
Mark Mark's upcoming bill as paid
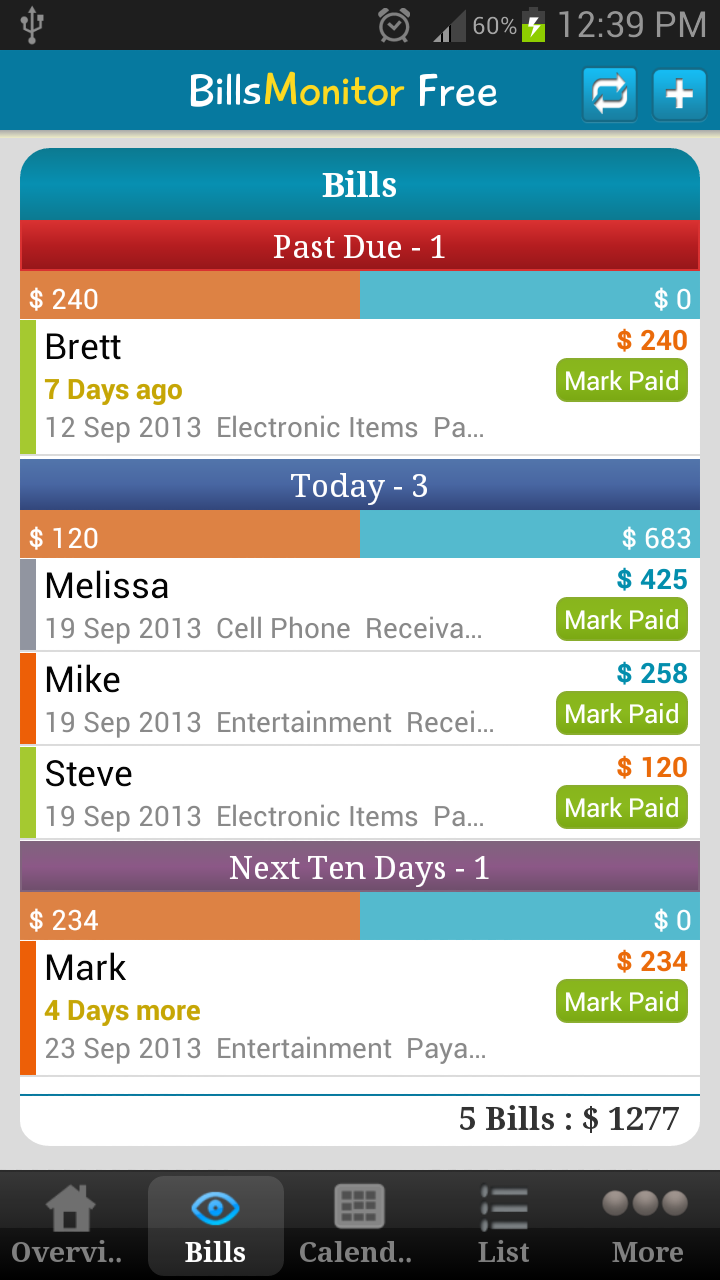[x=621, y=1000]
